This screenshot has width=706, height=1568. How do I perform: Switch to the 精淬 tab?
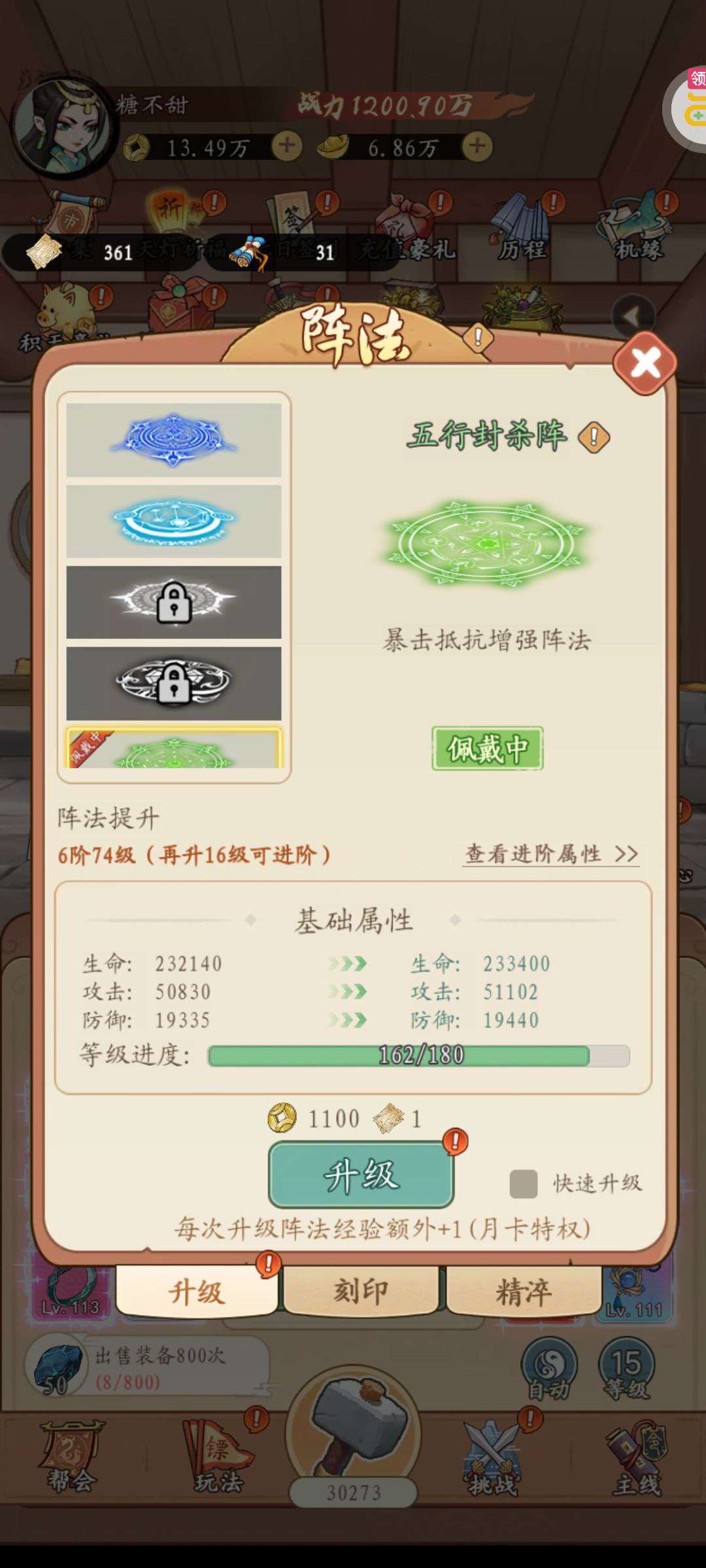point(524,1290)
